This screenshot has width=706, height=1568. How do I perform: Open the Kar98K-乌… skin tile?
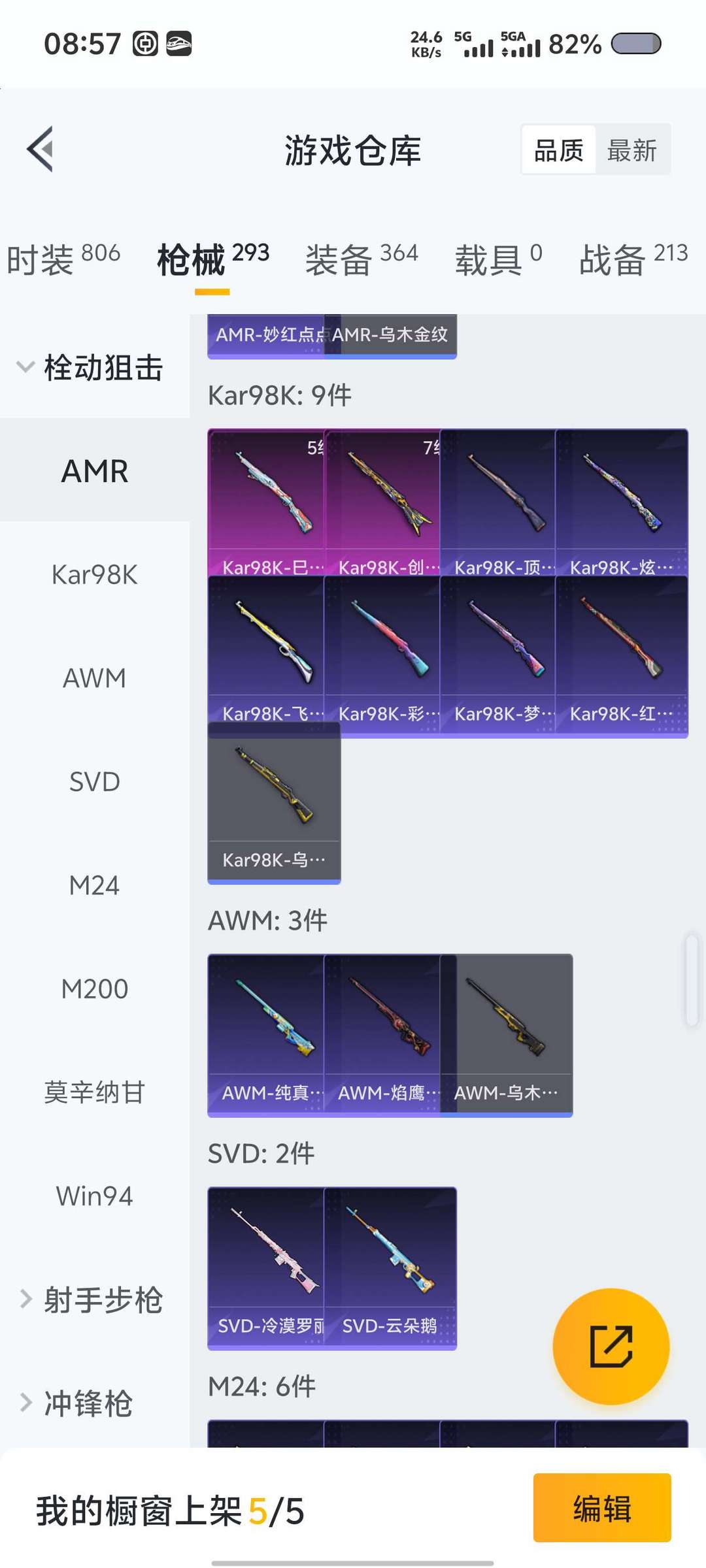[274, 803]
